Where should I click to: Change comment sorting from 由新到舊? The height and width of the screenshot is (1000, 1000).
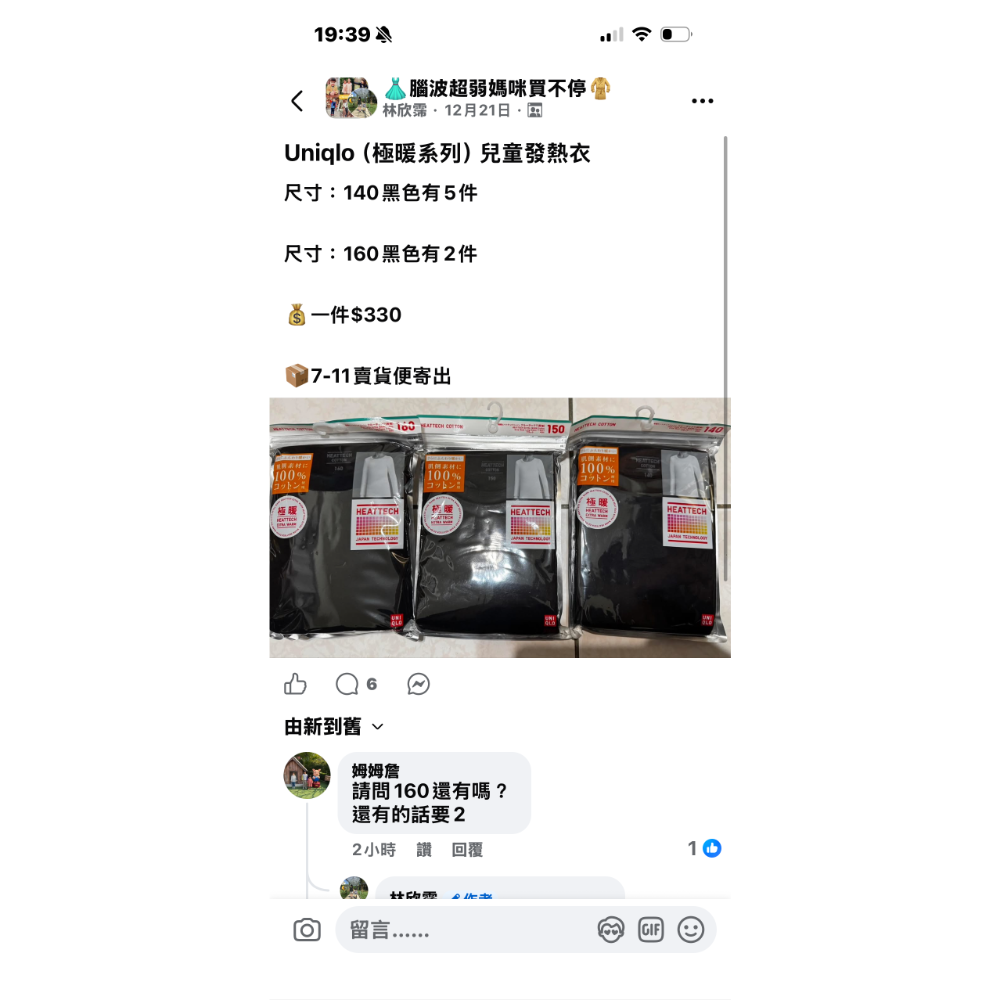coord(334,727)
